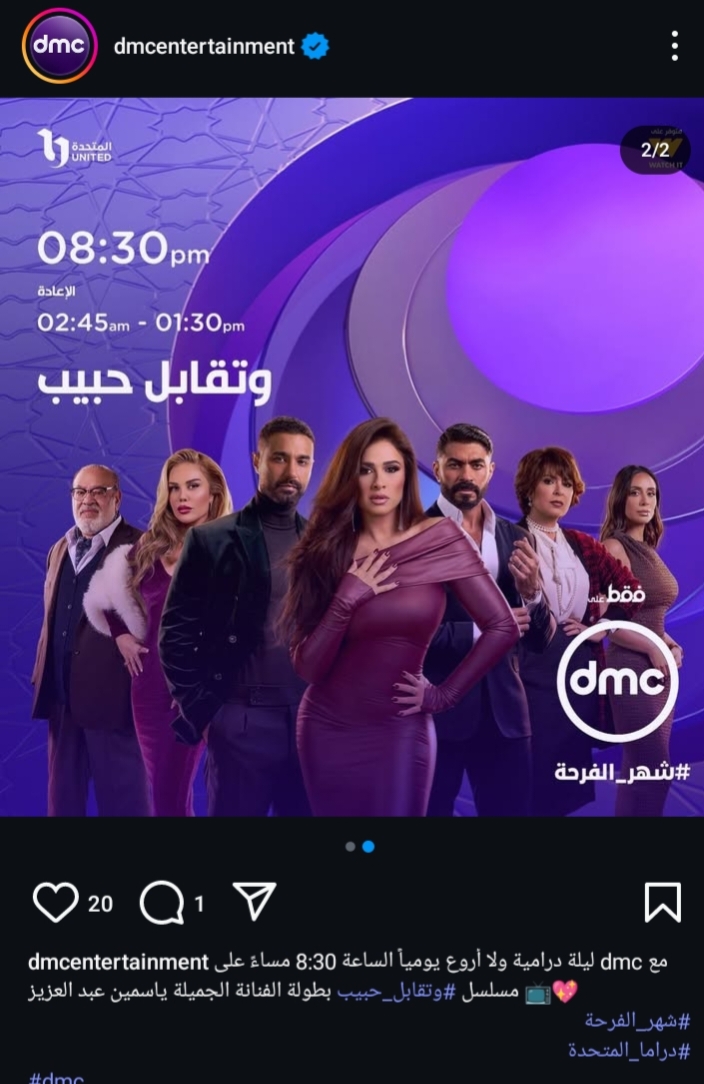Open the post overflow menu

click(675, 46)
